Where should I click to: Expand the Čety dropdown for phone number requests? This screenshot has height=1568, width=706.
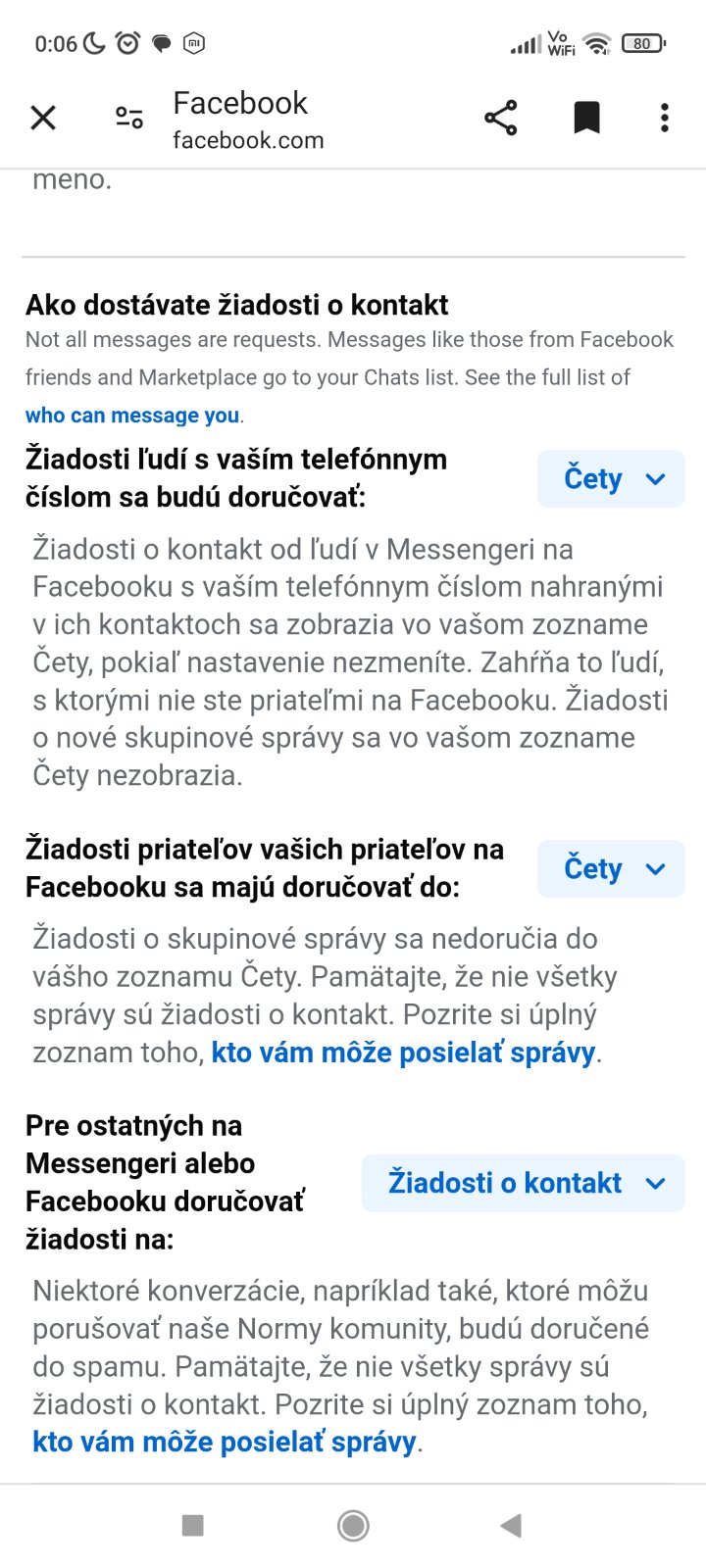point(611,479)
